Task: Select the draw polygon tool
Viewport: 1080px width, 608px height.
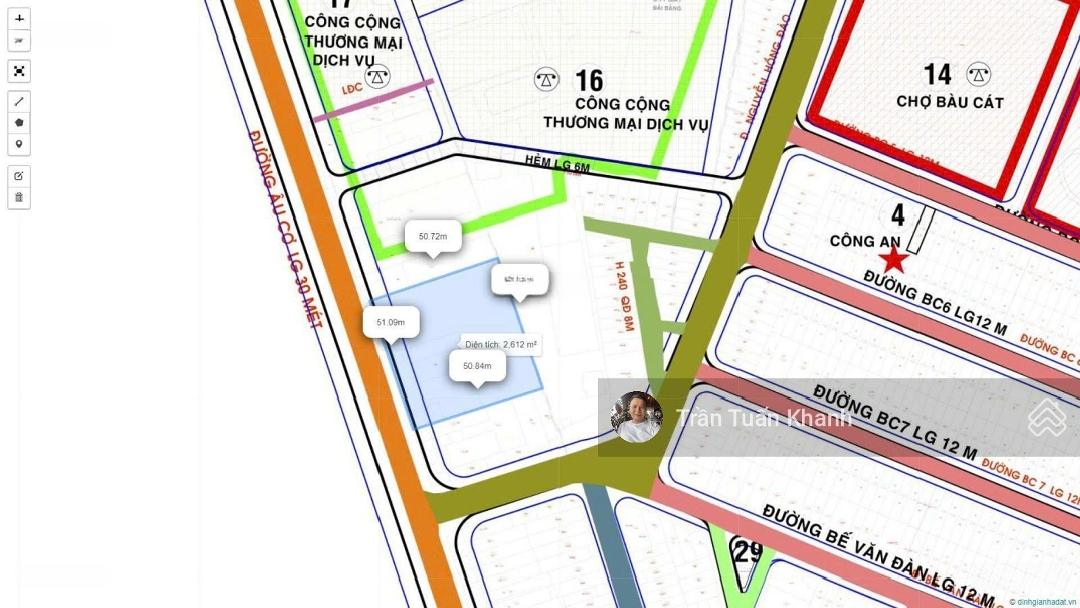Action: click(19, 123)
